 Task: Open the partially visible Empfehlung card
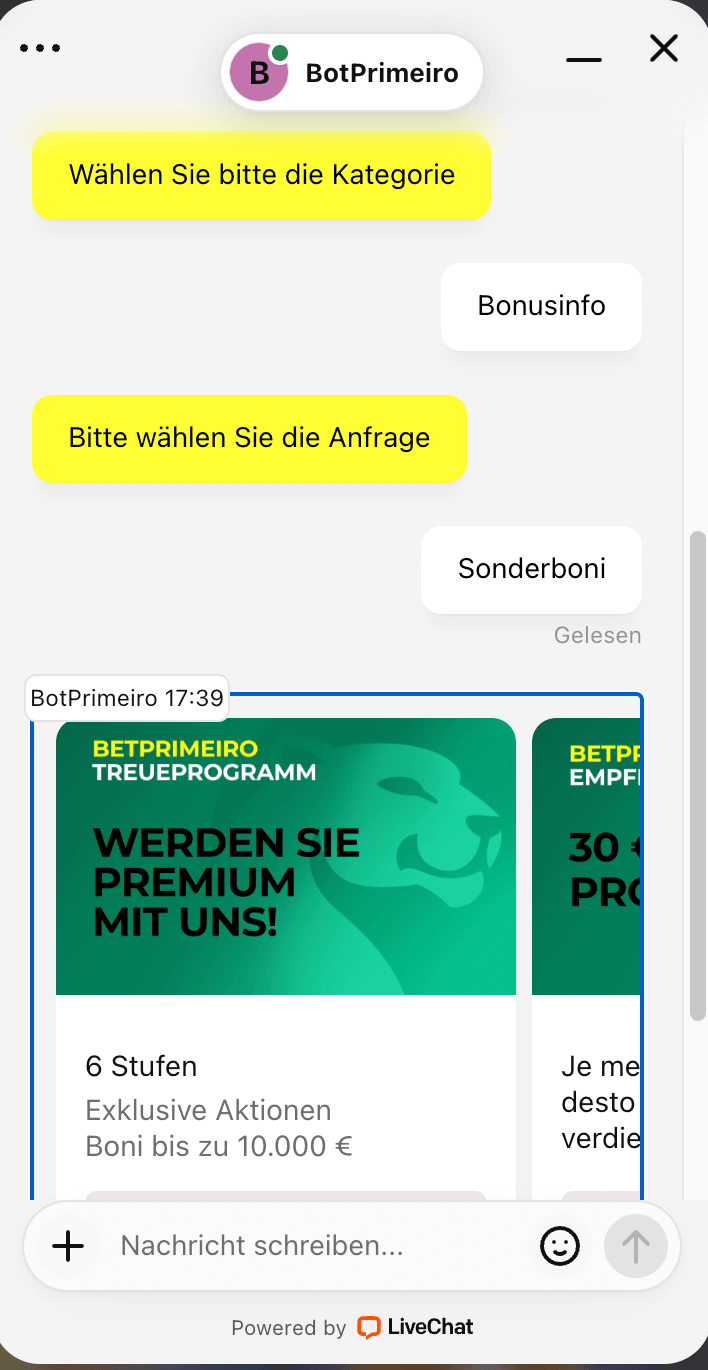point(588,857)
